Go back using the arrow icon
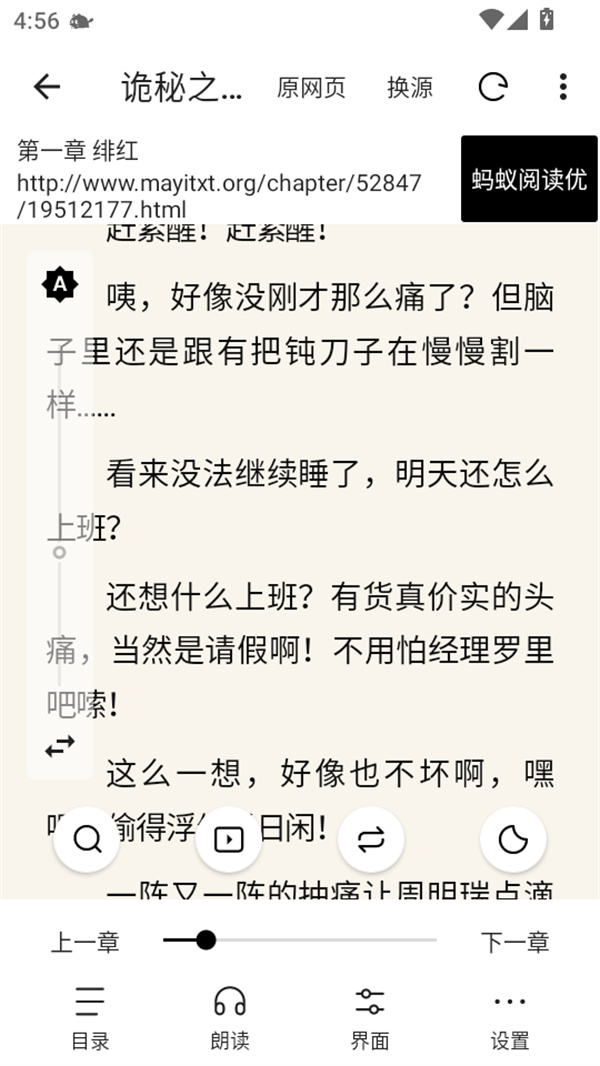This screenshot has height=1066, width=600. pyautogui.click(x=47, y=87)
